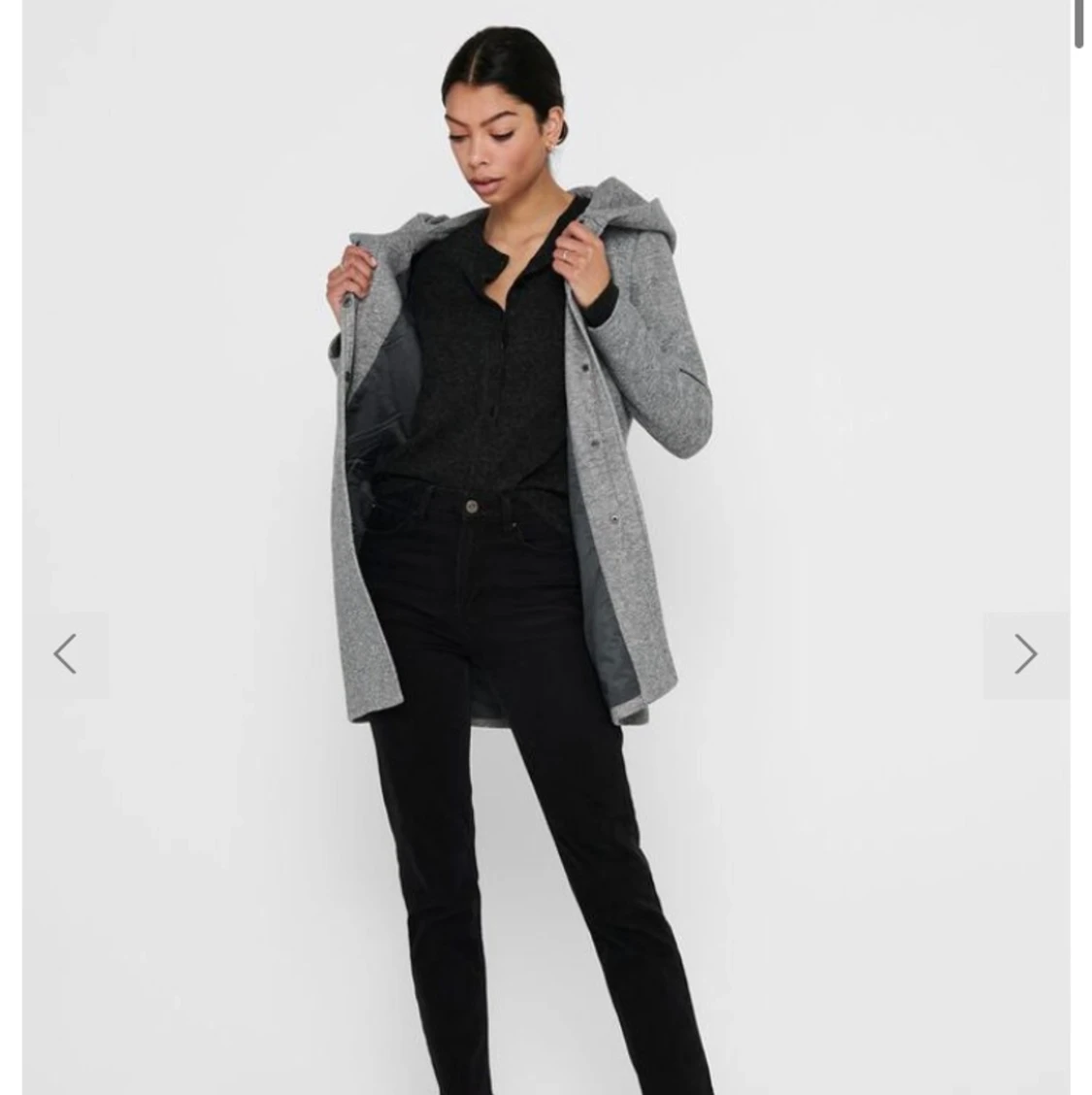Show the next product photo
This screenshot has width=1092, height=1095.
[1026, 654]
